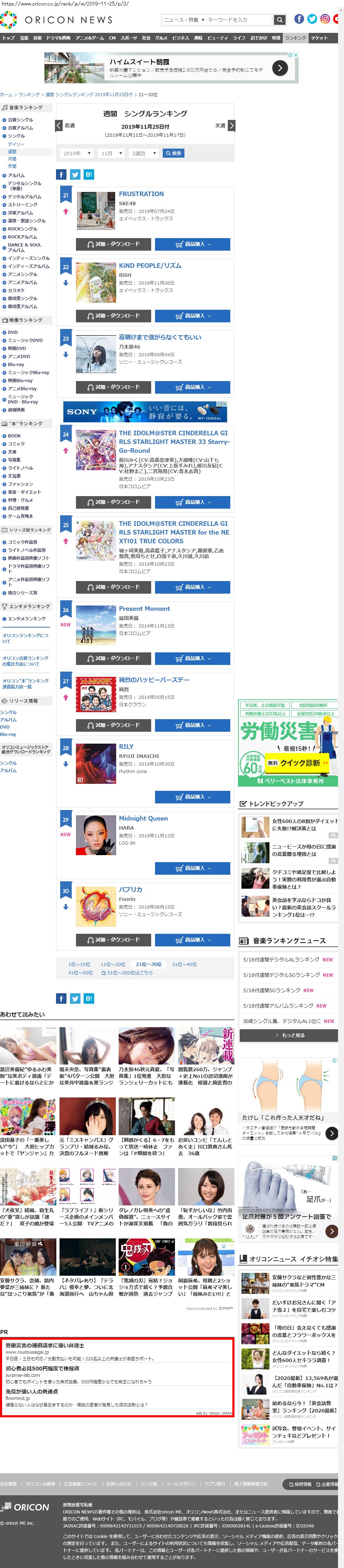This screenshot has width=344, height=1568.
Task: Go to ranks 11位〜20位 page
Action: pos(113,964)
